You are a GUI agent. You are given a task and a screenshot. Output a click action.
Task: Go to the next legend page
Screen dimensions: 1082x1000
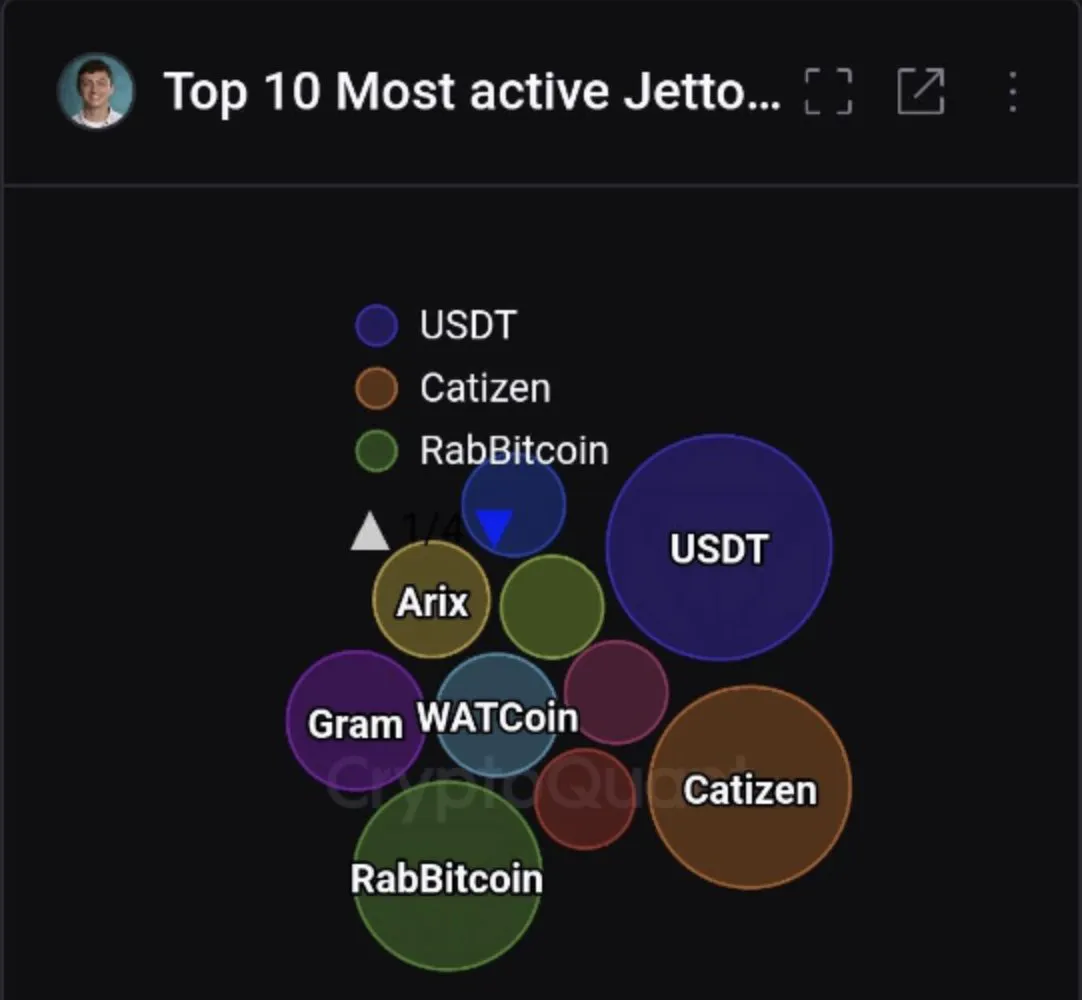tap(494, 529)
